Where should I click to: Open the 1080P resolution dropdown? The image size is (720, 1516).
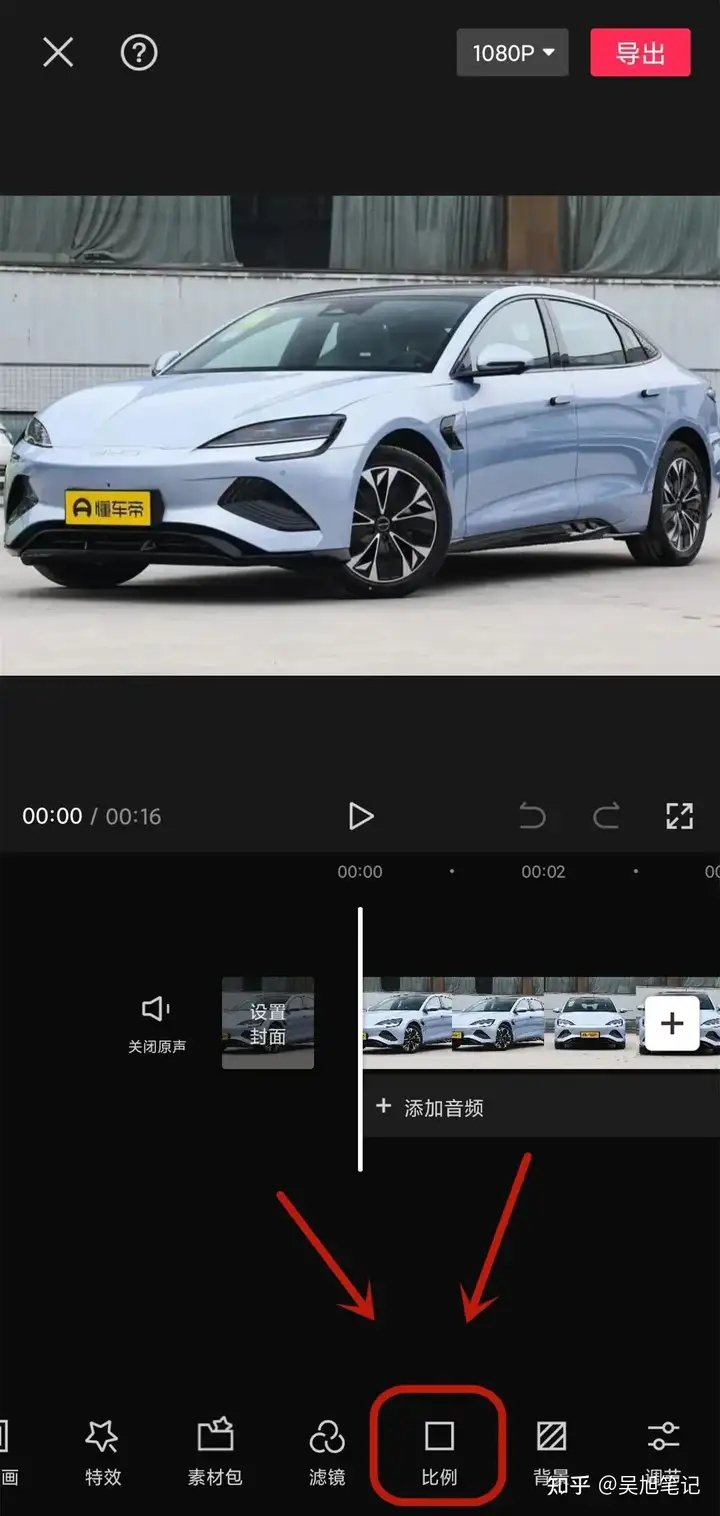513,53
